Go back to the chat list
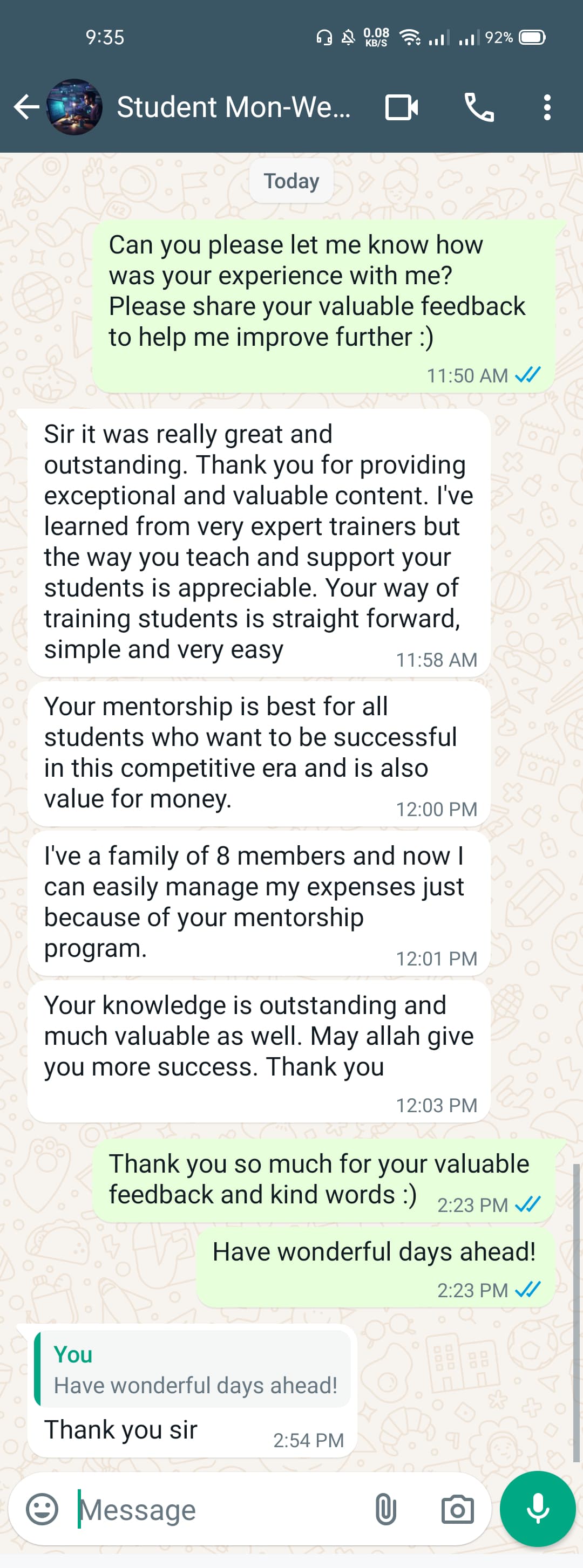This screenshot has height=1568, width=583. 25,107
